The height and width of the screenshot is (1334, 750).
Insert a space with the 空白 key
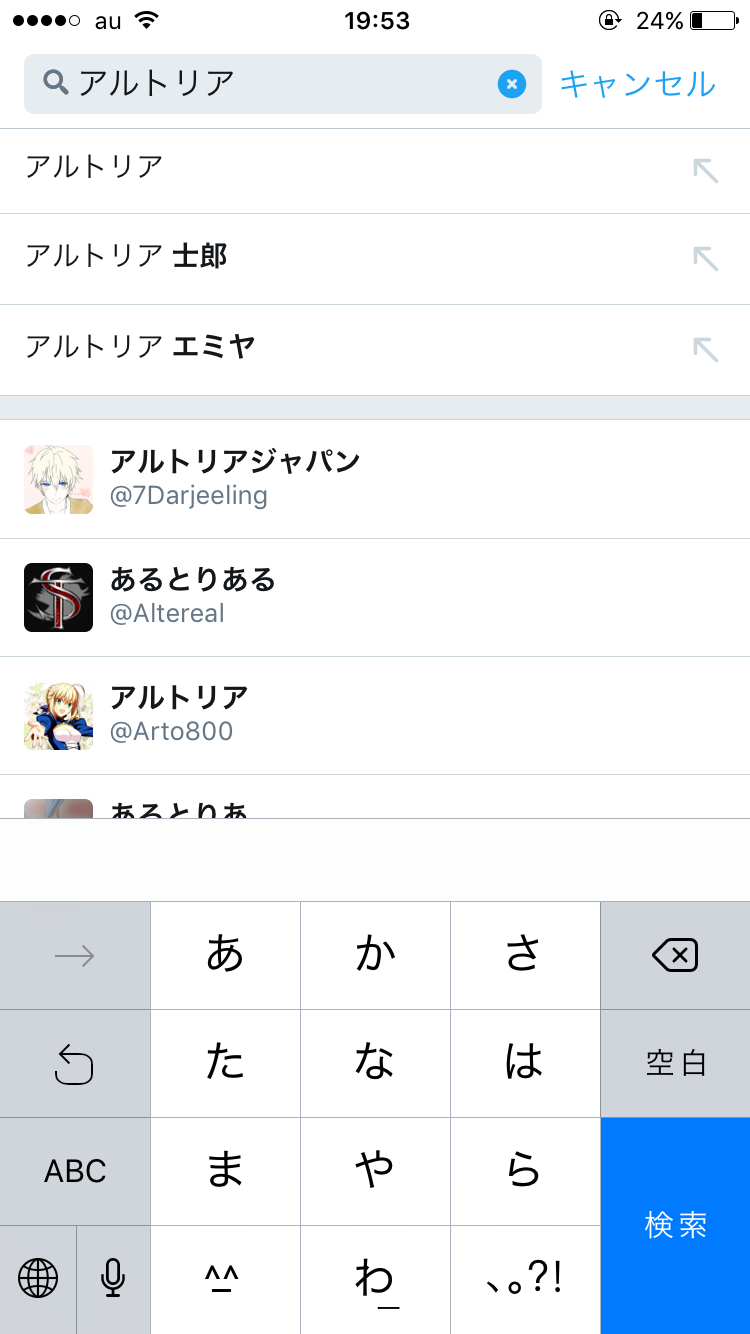click(x=675, y=1063)
